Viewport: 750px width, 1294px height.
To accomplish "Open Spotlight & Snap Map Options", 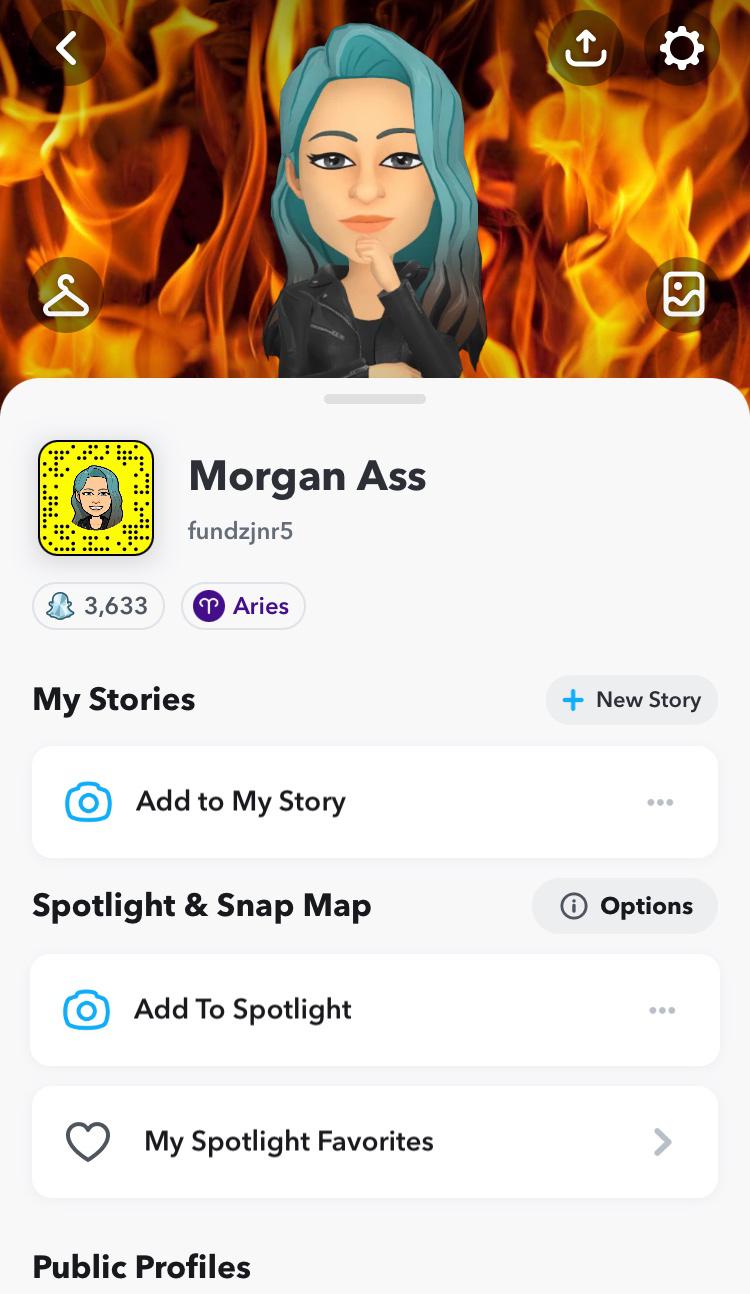I will pyautogui.click(x=625, y=906).
